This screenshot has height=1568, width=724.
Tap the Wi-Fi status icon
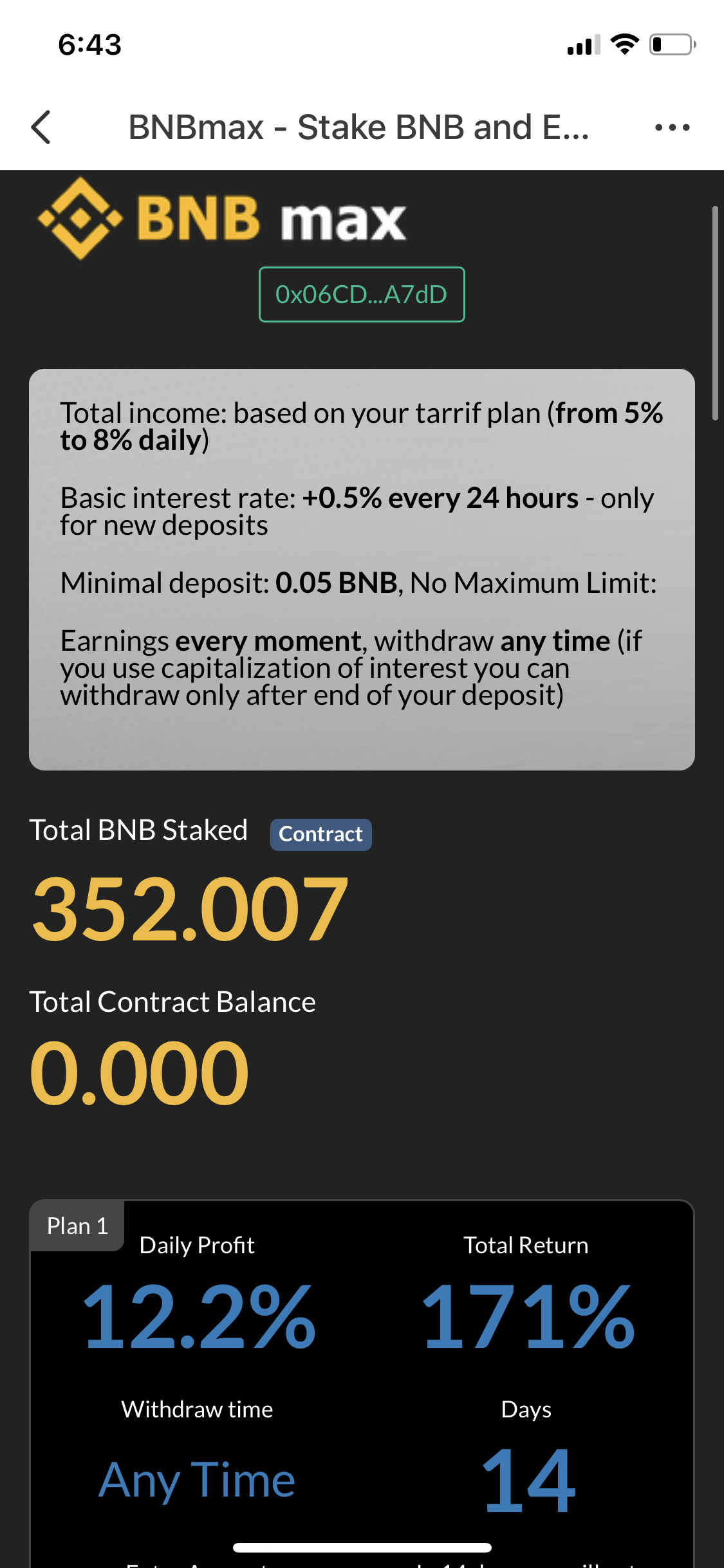pyautogui.click(x=623, y=43)
